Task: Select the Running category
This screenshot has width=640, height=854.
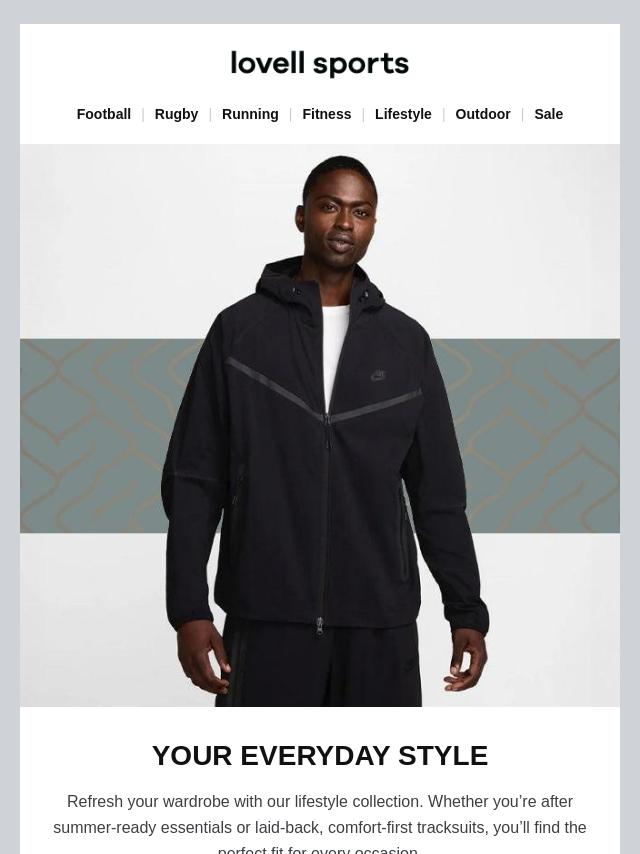Action: tap(250, 114)
